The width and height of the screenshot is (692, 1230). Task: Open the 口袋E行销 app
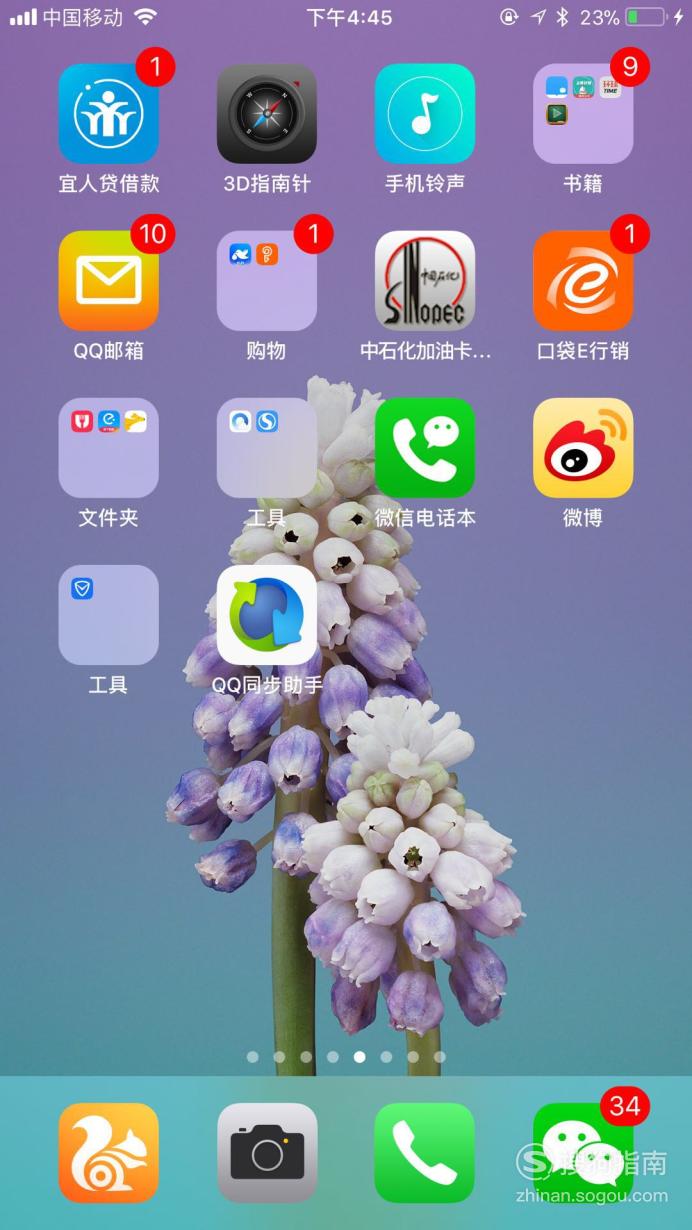pyautogui.click(x=582, y=281)
